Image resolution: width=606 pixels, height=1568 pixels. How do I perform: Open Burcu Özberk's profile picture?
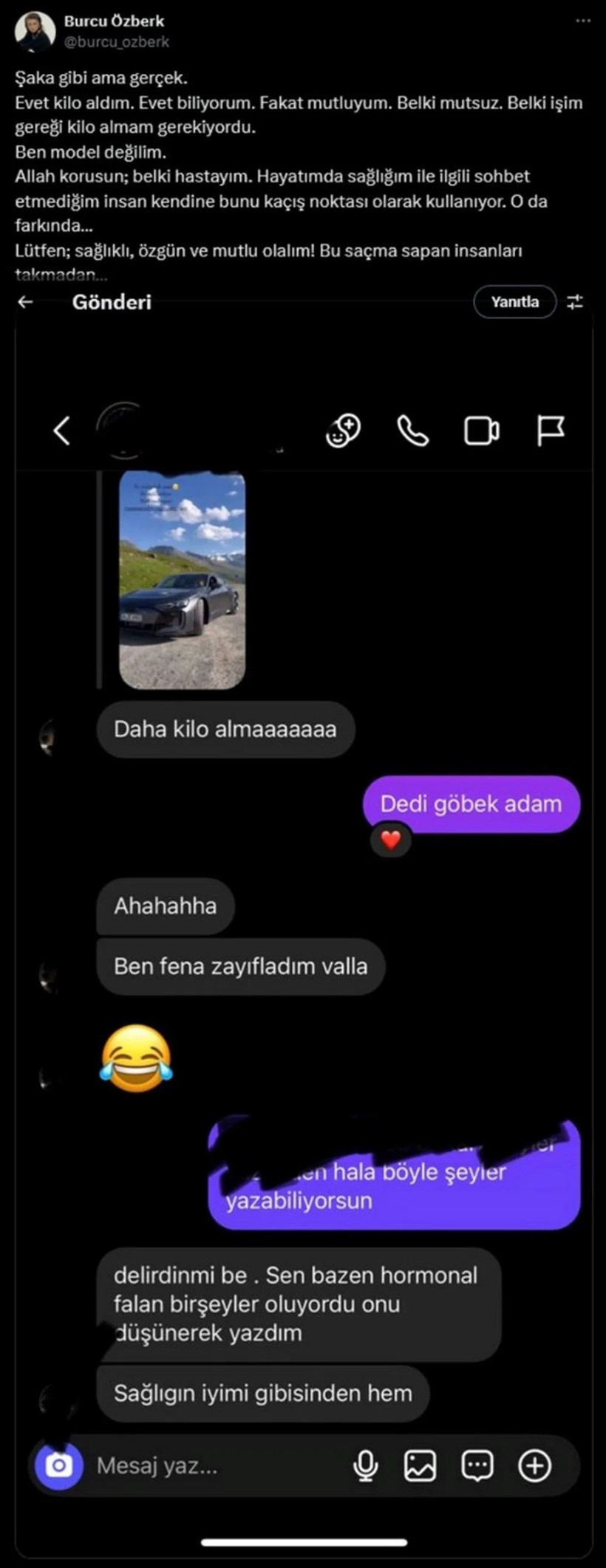tap(35, 28)
